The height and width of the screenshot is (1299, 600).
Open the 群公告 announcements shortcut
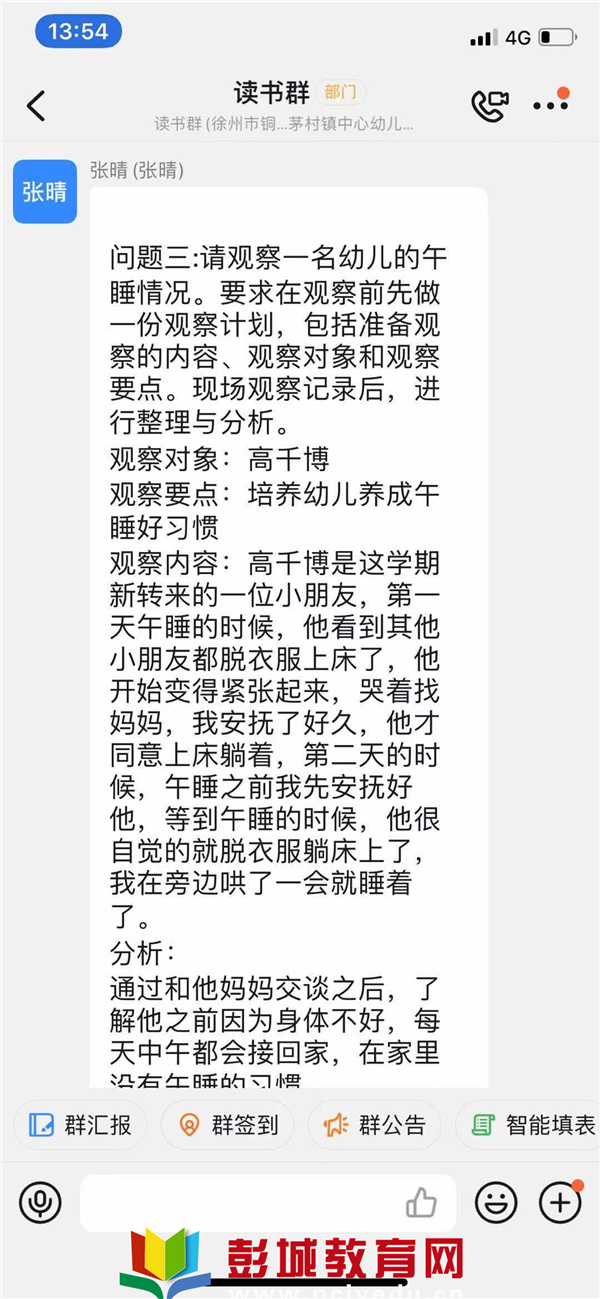coord(375,1125)
